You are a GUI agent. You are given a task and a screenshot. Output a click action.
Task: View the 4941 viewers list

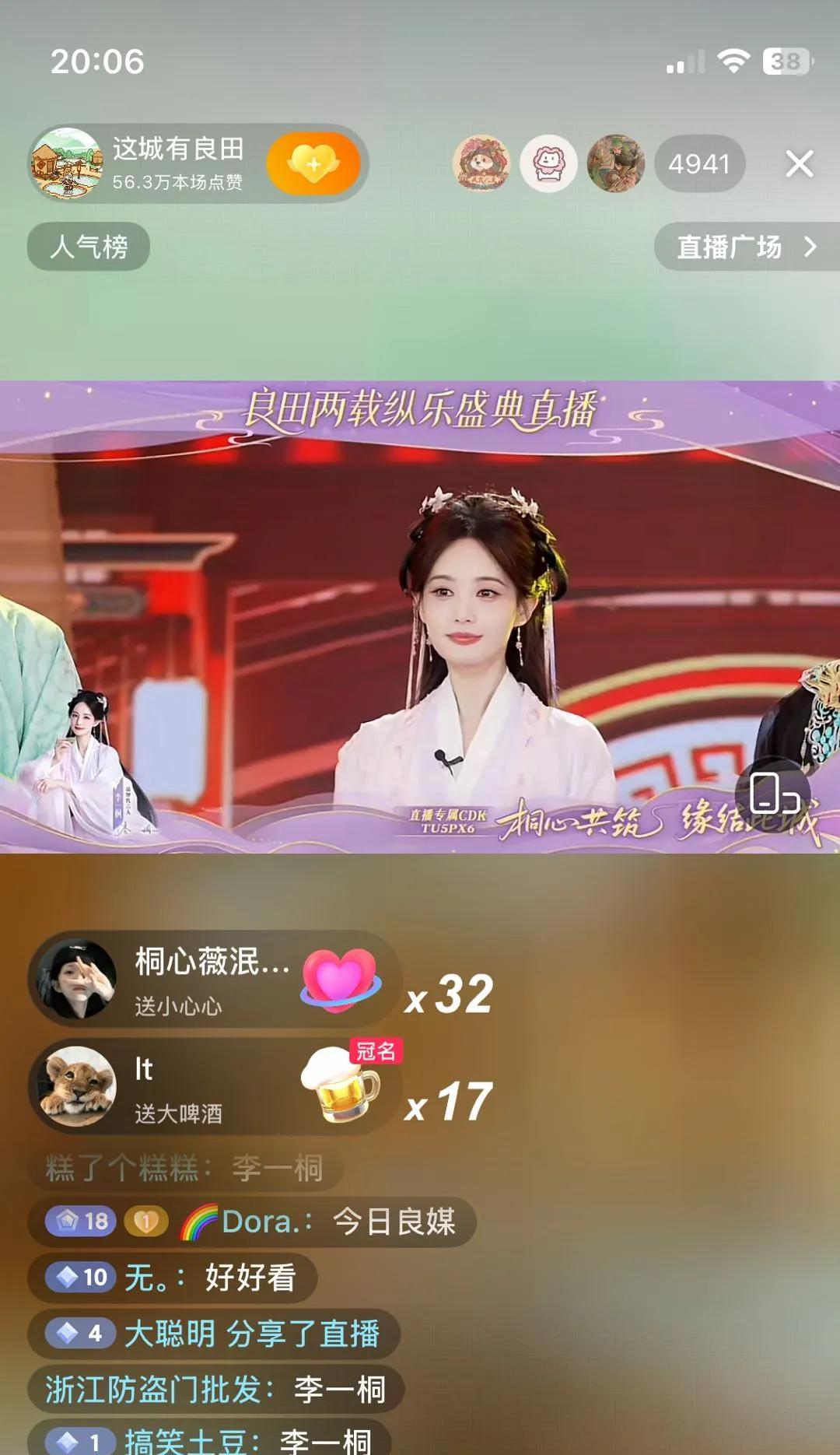(x=699, y=164)
